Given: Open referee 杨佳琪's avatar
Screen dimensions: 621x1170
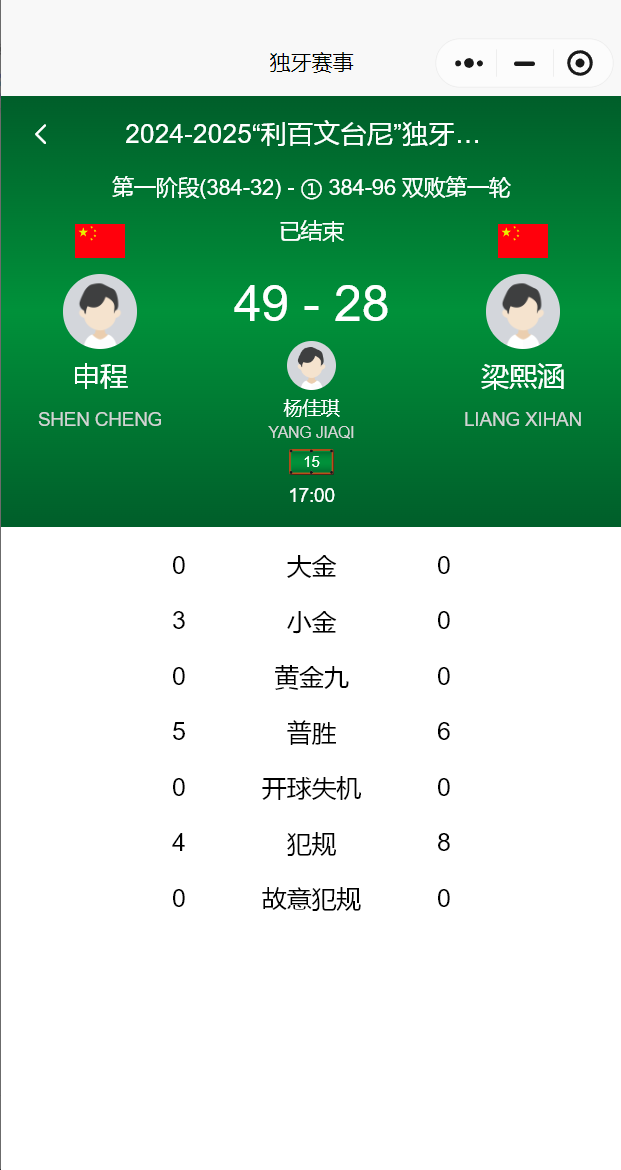Looking at the screenshot, I should coord(311,366).
